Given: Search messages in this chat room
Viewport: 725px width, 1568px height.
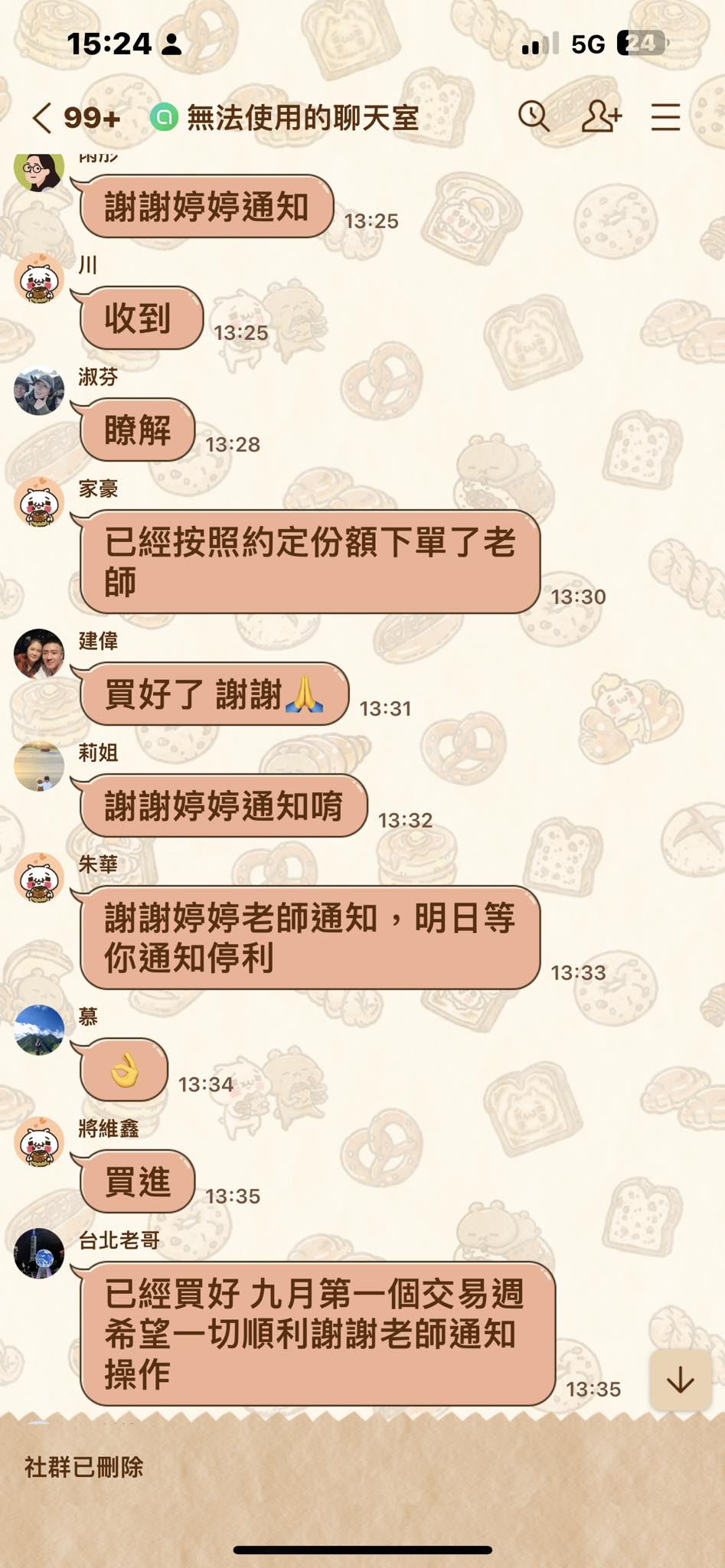Looking at the screenshot, I should [x=533, y=117].
